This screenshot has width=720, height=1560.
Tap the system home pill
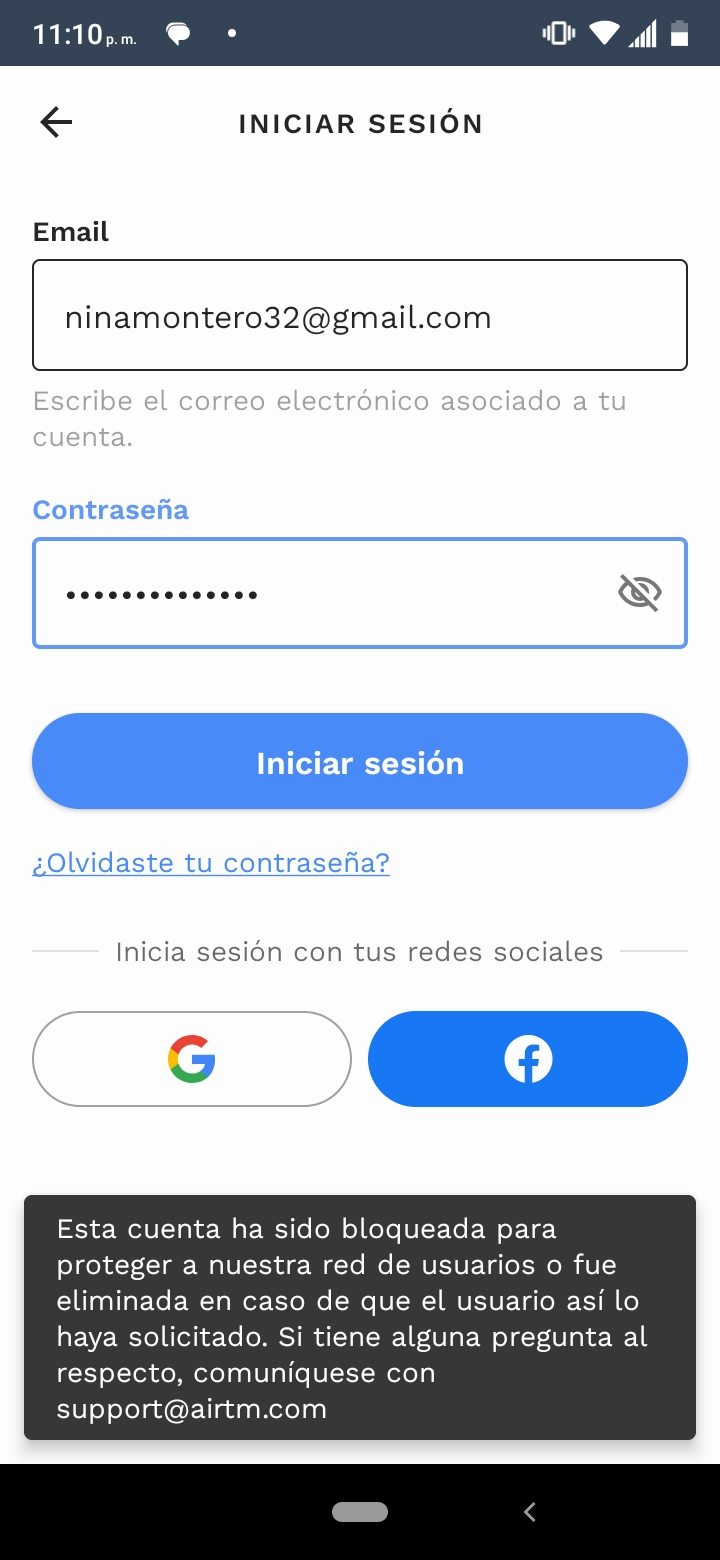pos(360,1512)
